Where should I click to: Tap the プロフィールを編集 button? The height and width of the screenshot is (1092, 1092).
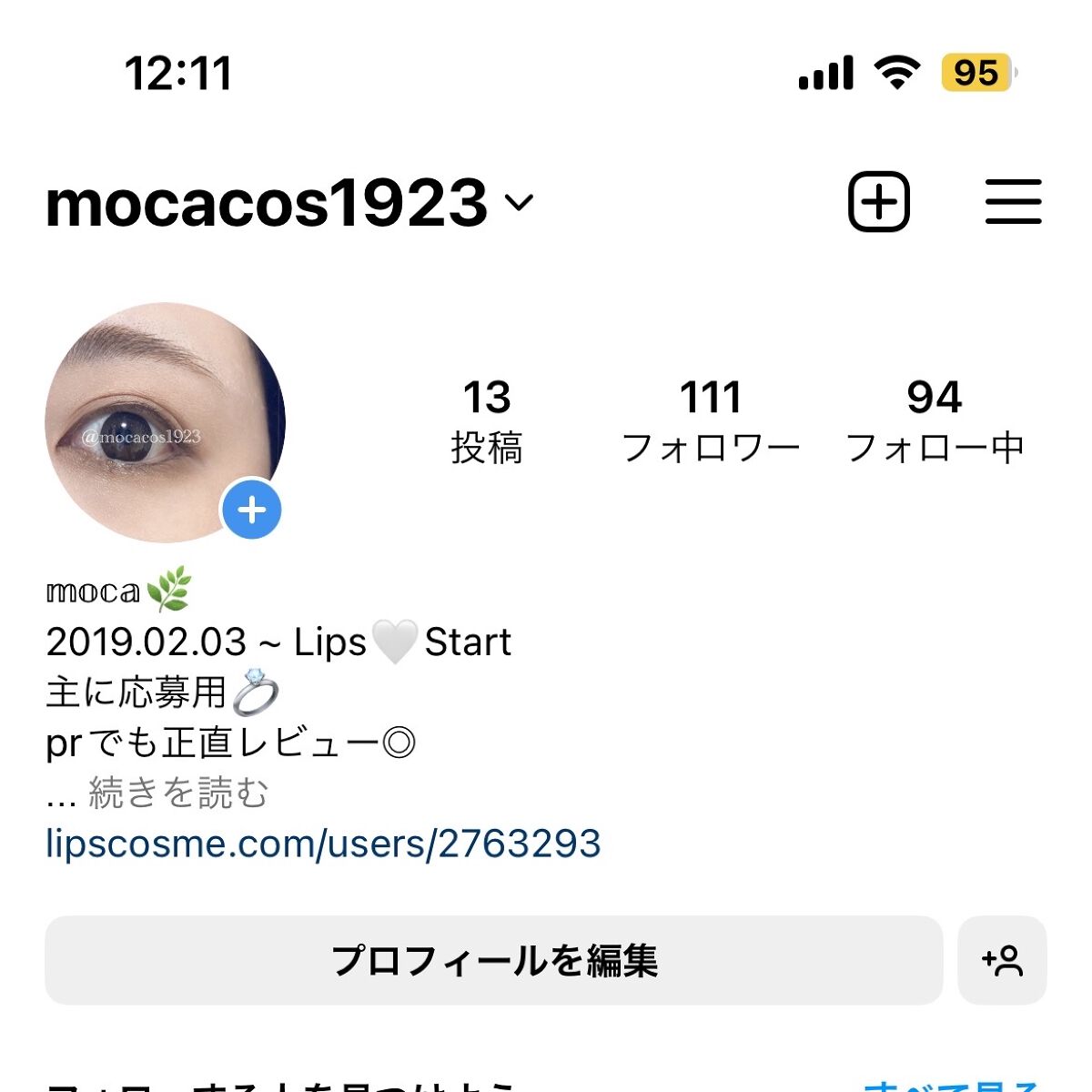coord(493,960)
